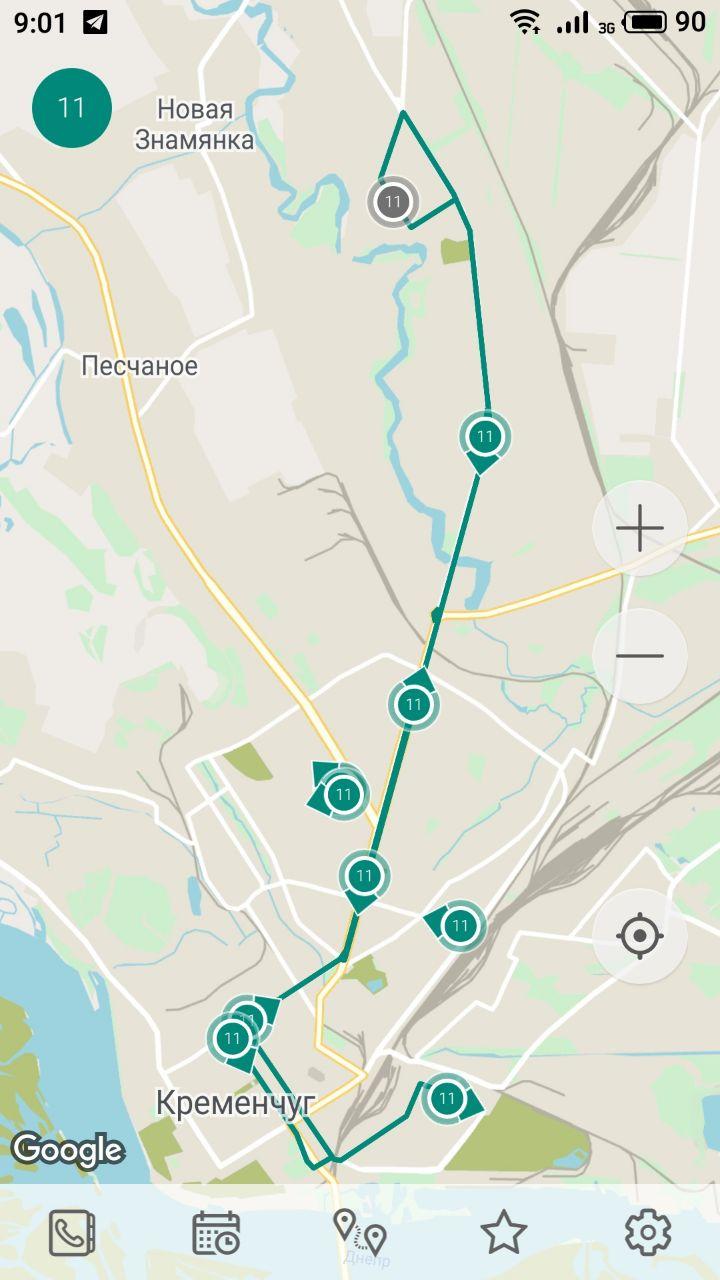Open the phone book tab
This screenshot has width=720, height=1280.
tap(73, 1233)
